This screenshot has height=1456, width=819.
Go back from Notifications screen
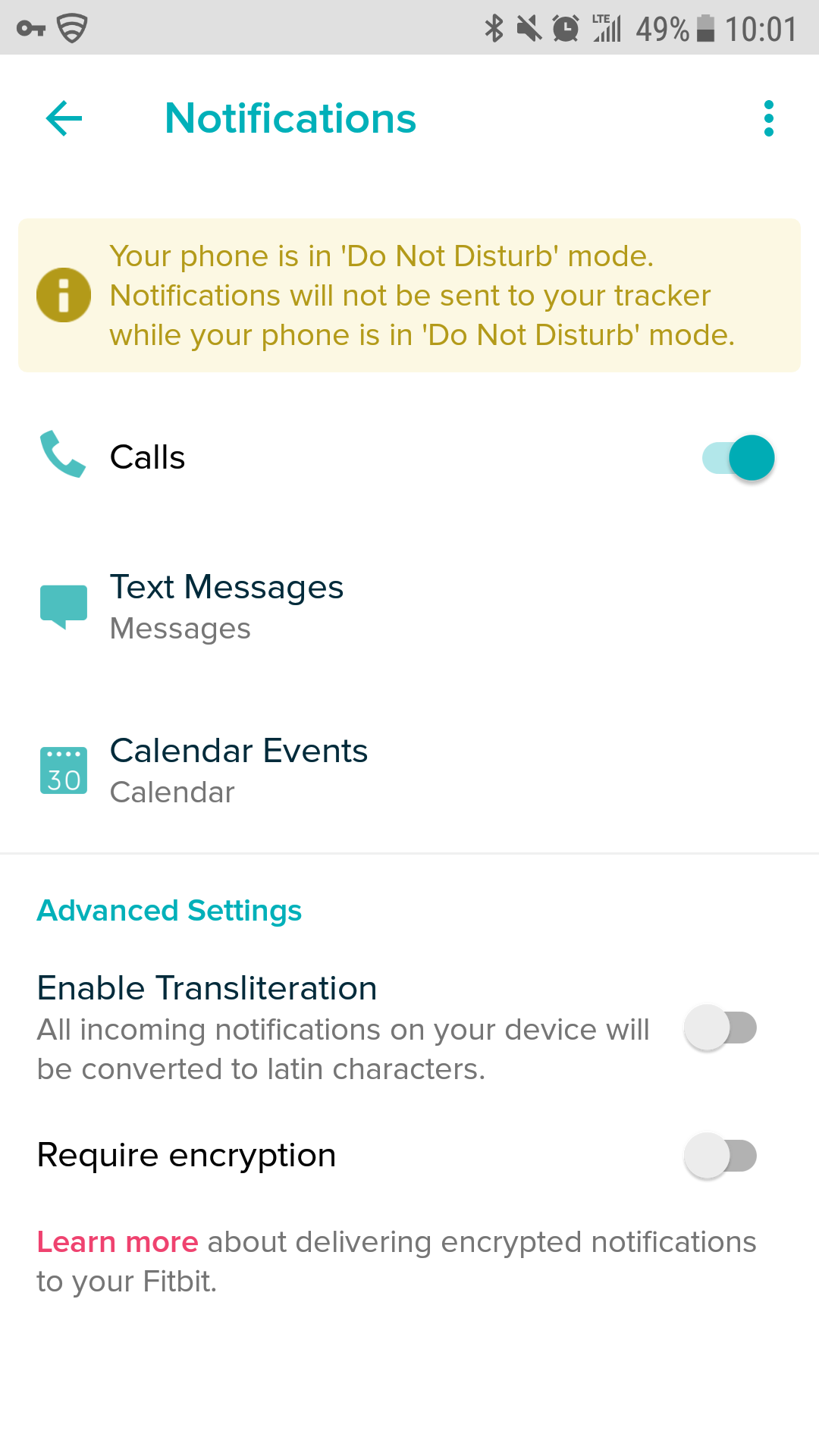point(64,119)
